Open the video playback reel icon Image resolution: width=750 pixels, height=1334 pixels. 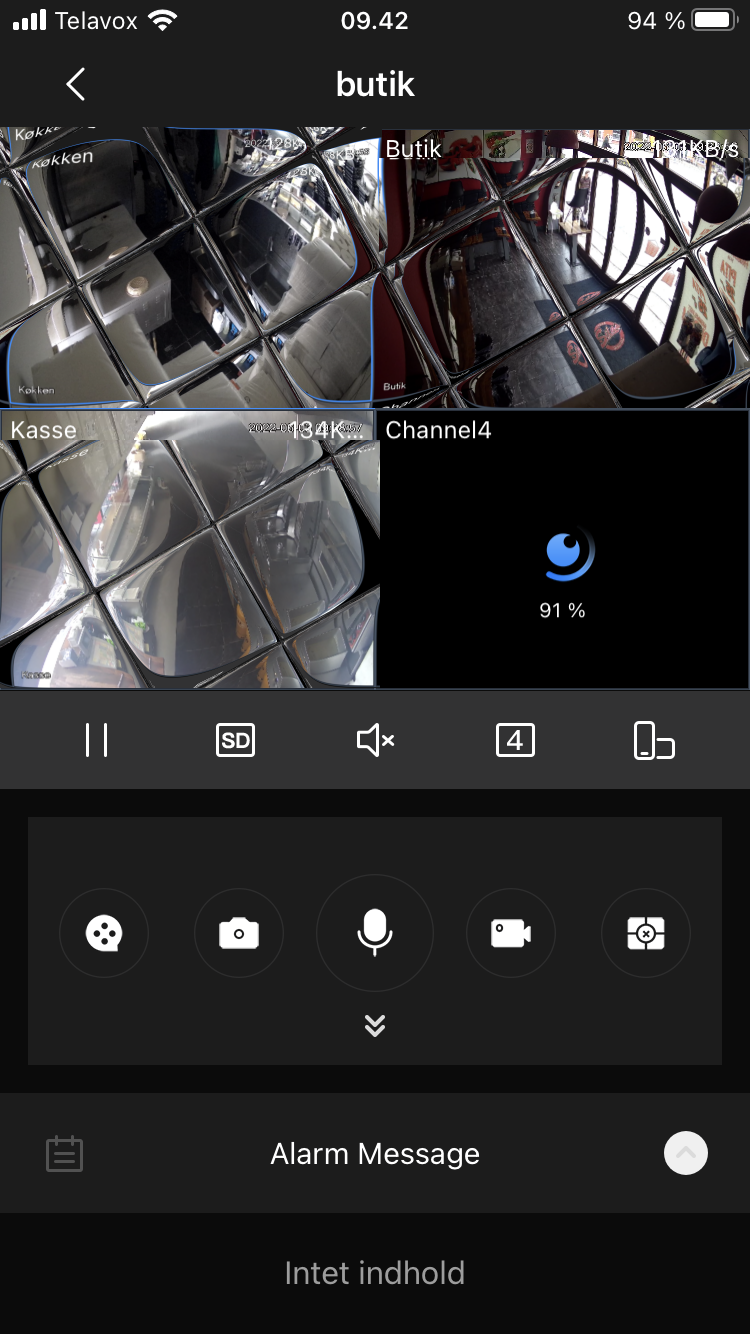(x=104, y=934)
